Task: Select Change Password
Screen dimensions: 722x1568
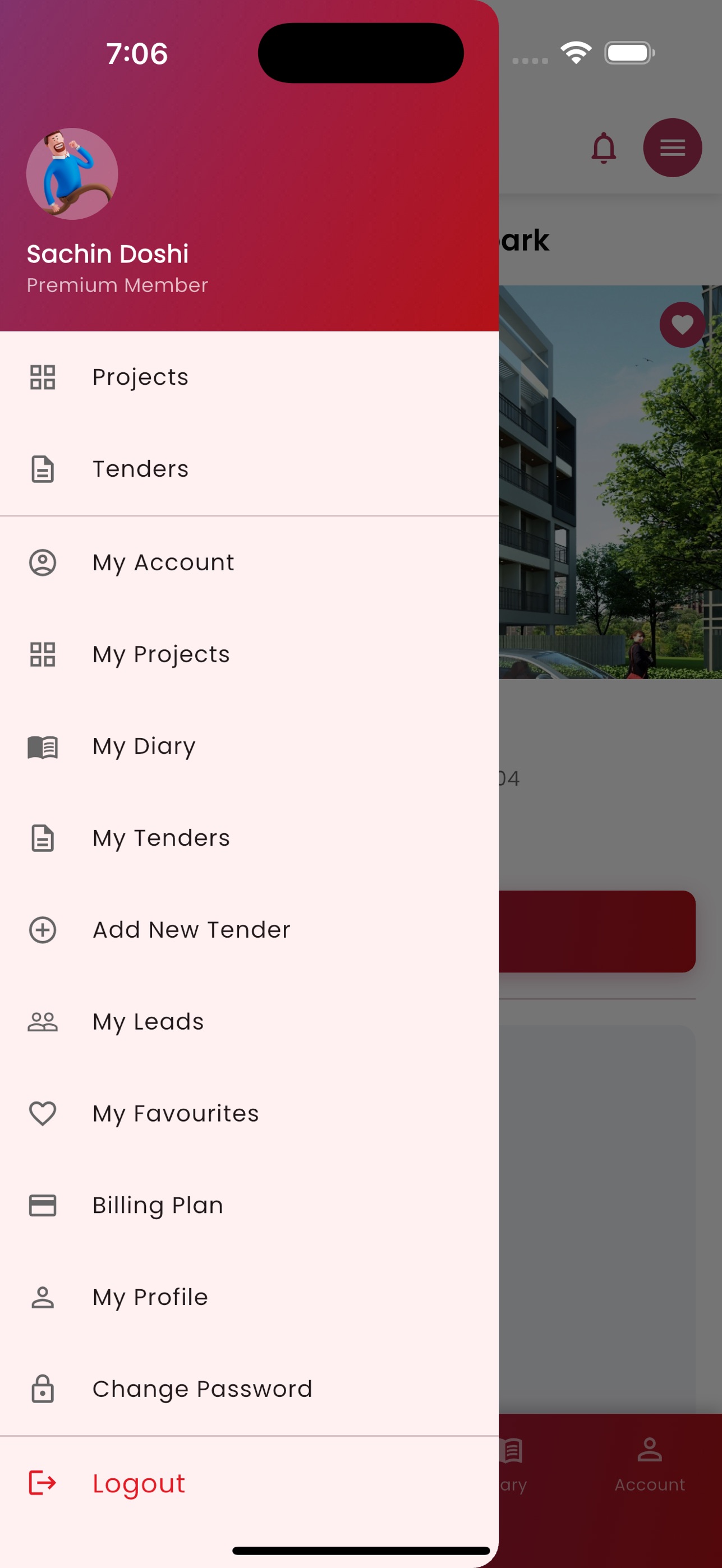Action: (x=249, y=1390)
